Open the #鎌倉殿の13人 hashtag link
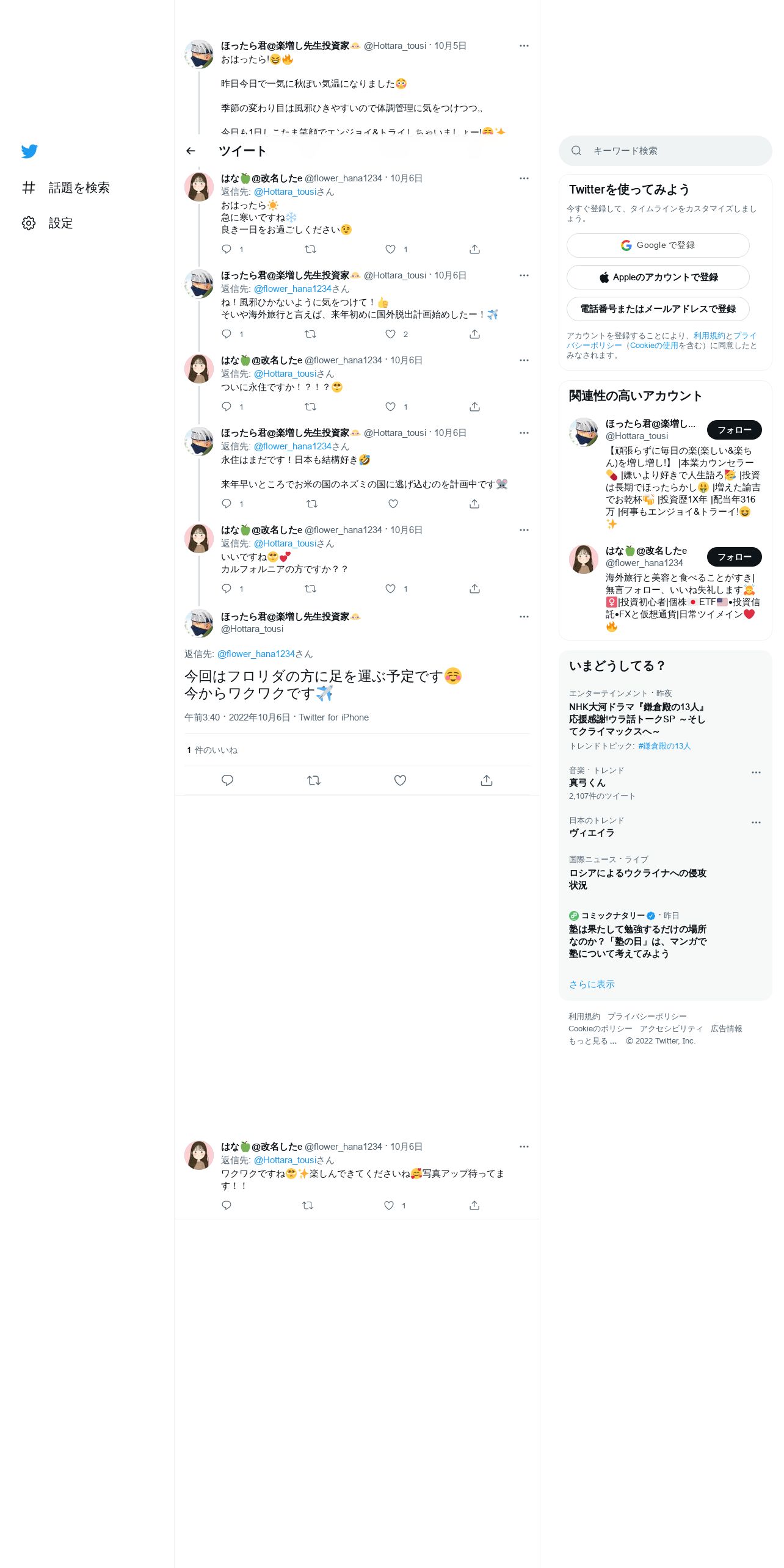The width and height of the screenshot is (784, 1568). tap(664, 746)
